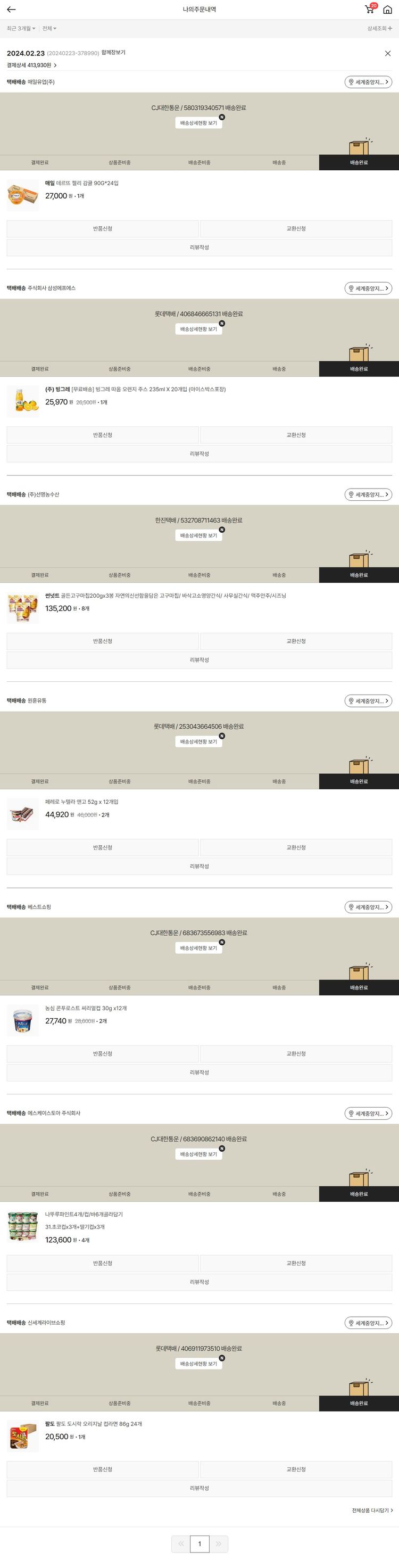This screenshot has height=1568, width=399.
Task: Open the shopping cart
Action: pos(369,9)
